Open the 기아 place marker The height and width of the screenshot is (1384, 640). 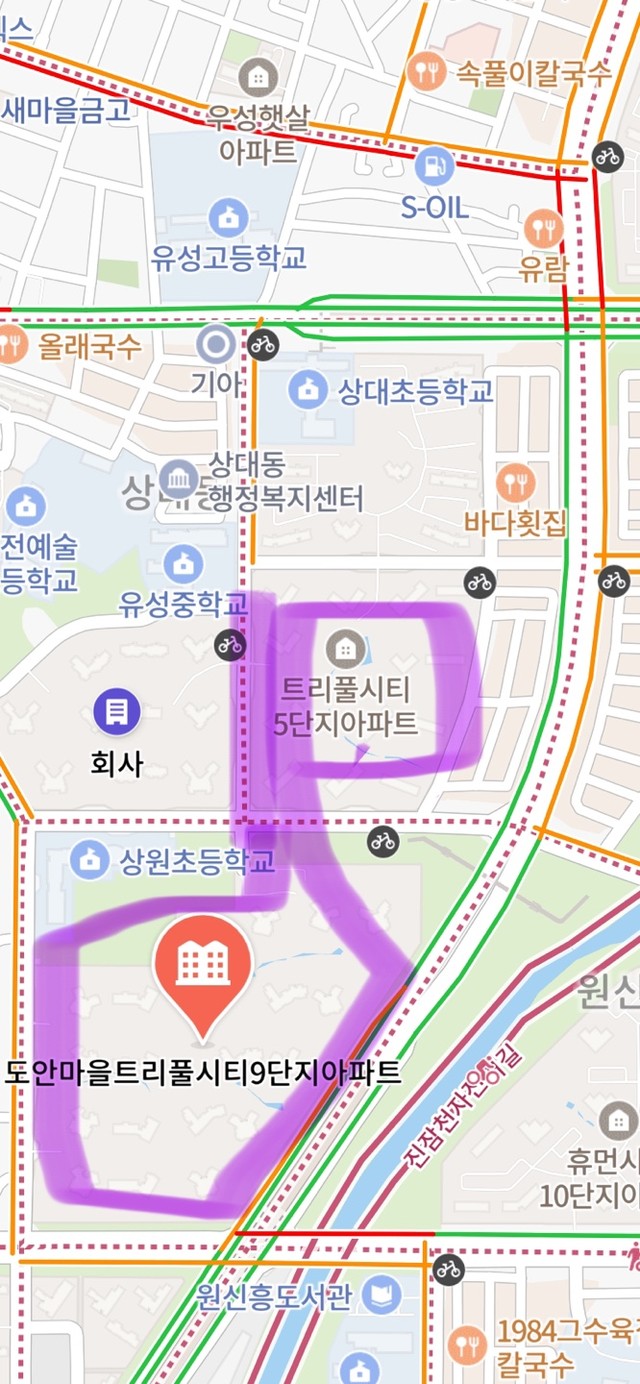coord(215,345)
